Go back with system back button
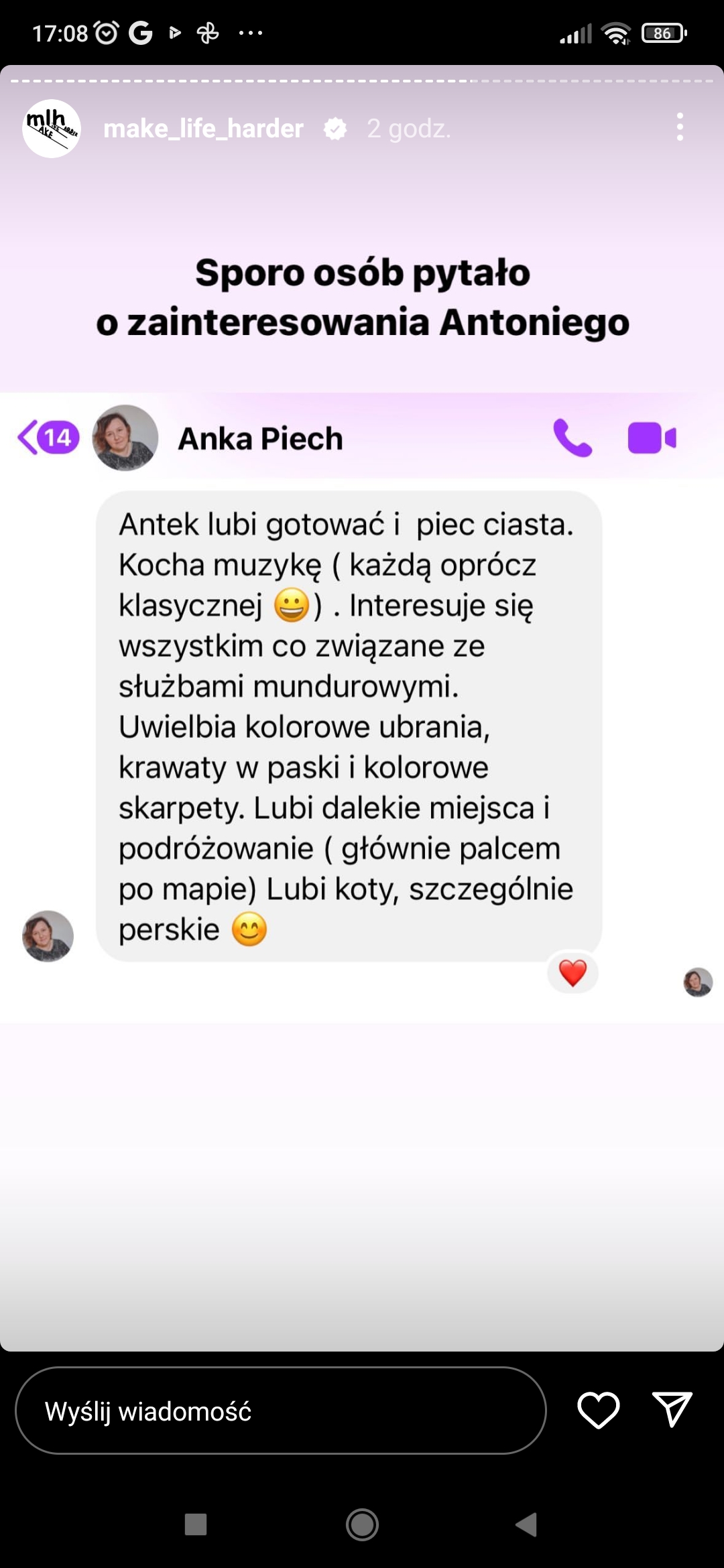Viewport: 724px width, 1568px height. 527,1524
